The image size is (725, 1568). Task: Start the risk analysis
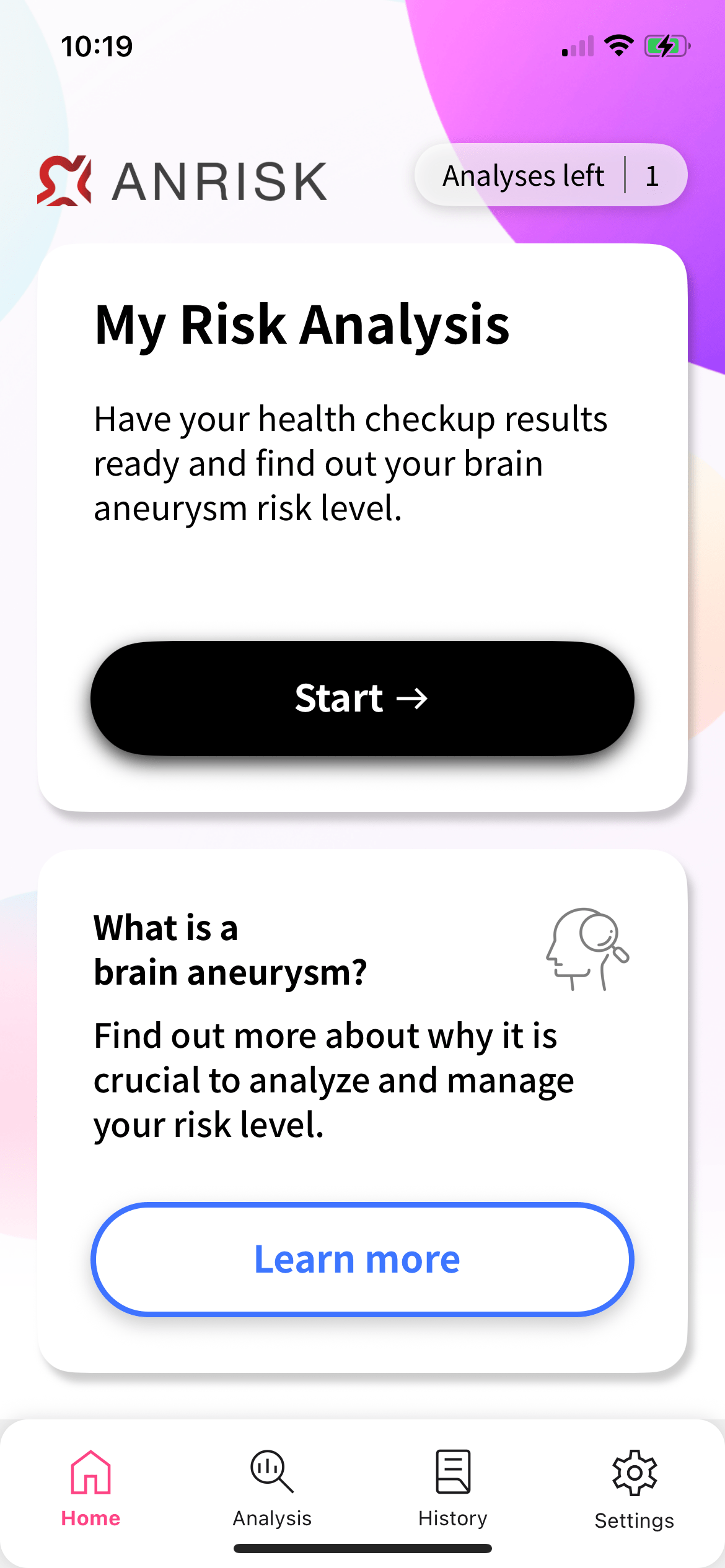coord(362,698)
